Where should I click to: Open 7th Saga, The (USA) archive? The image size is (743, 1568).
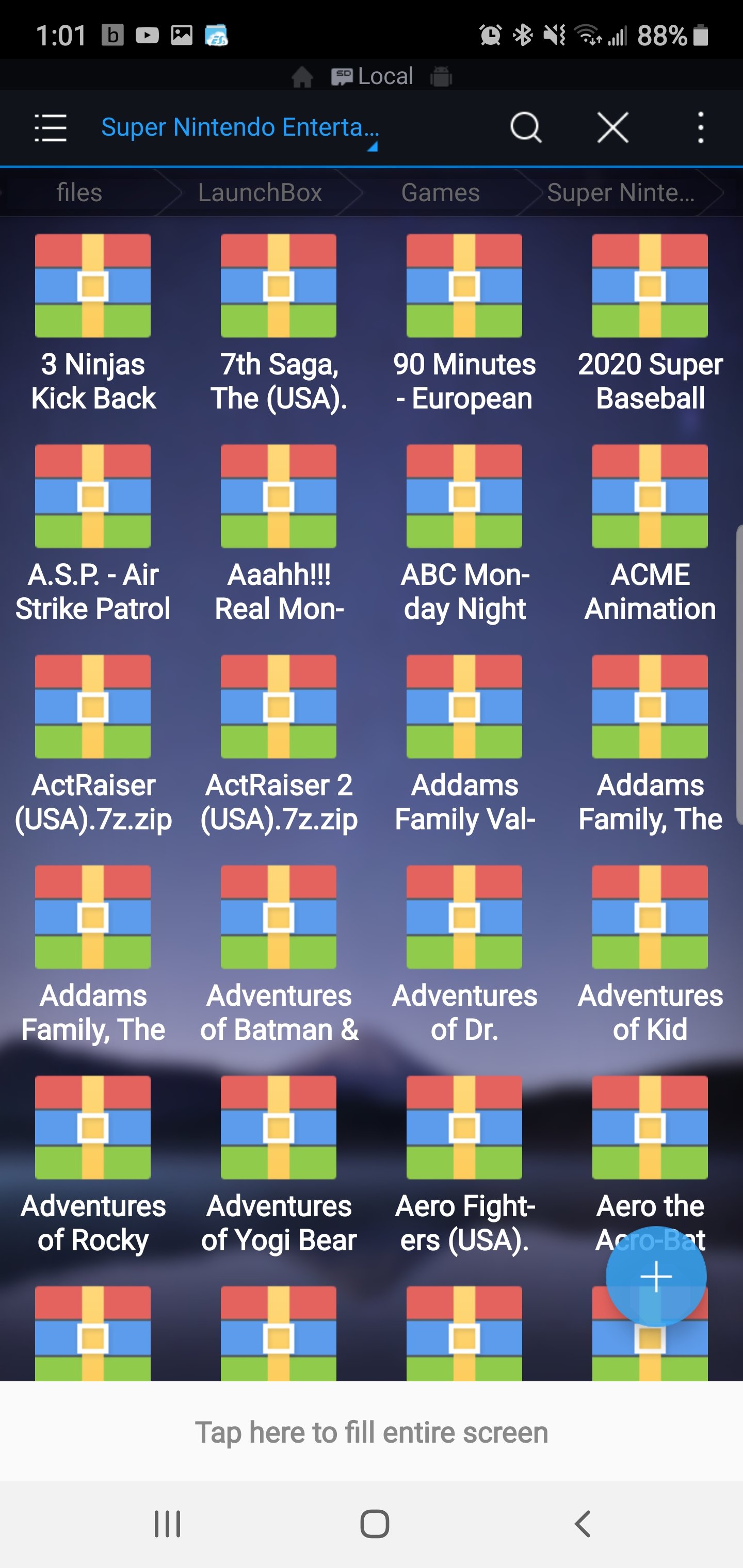(279, 323)
